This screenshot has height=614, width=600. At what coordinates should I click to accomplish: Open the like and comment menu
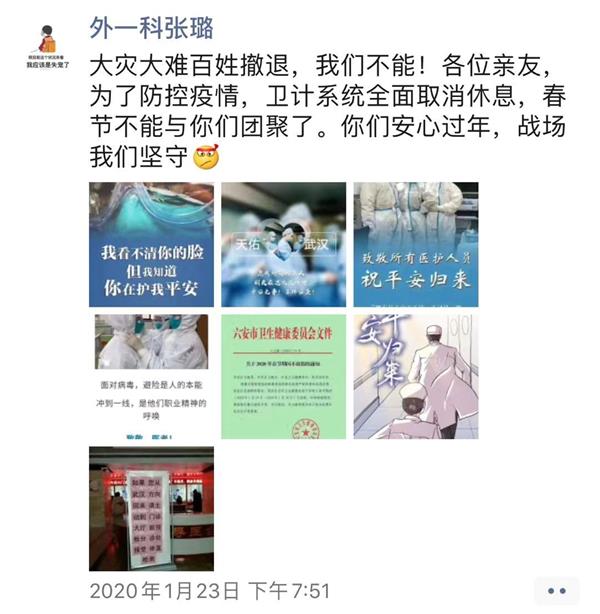[x=556, y=591]
